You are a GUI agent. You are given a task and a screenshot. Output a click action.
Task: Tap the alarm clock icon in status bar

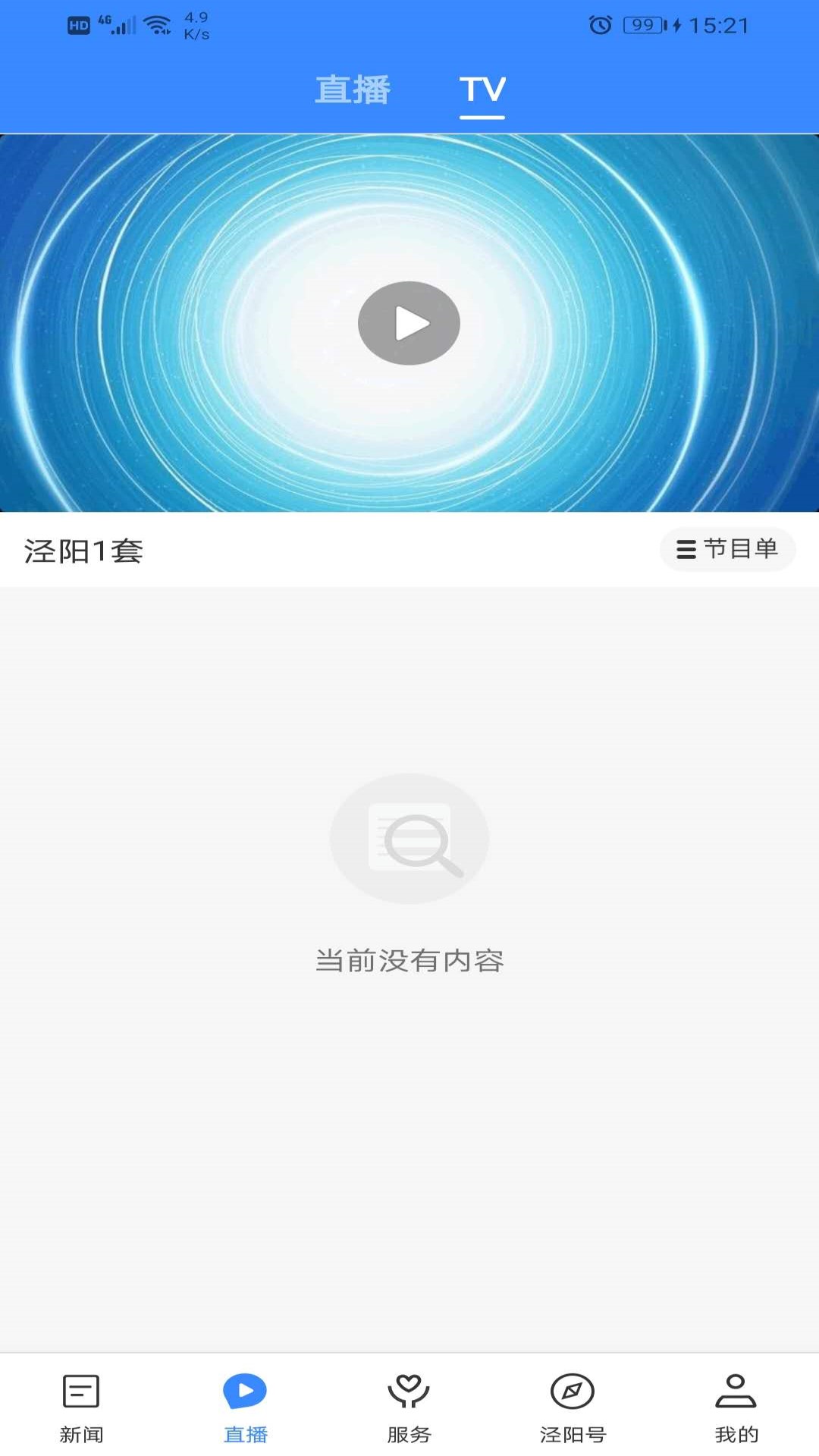pyautogui.click(x=601, y=24)
